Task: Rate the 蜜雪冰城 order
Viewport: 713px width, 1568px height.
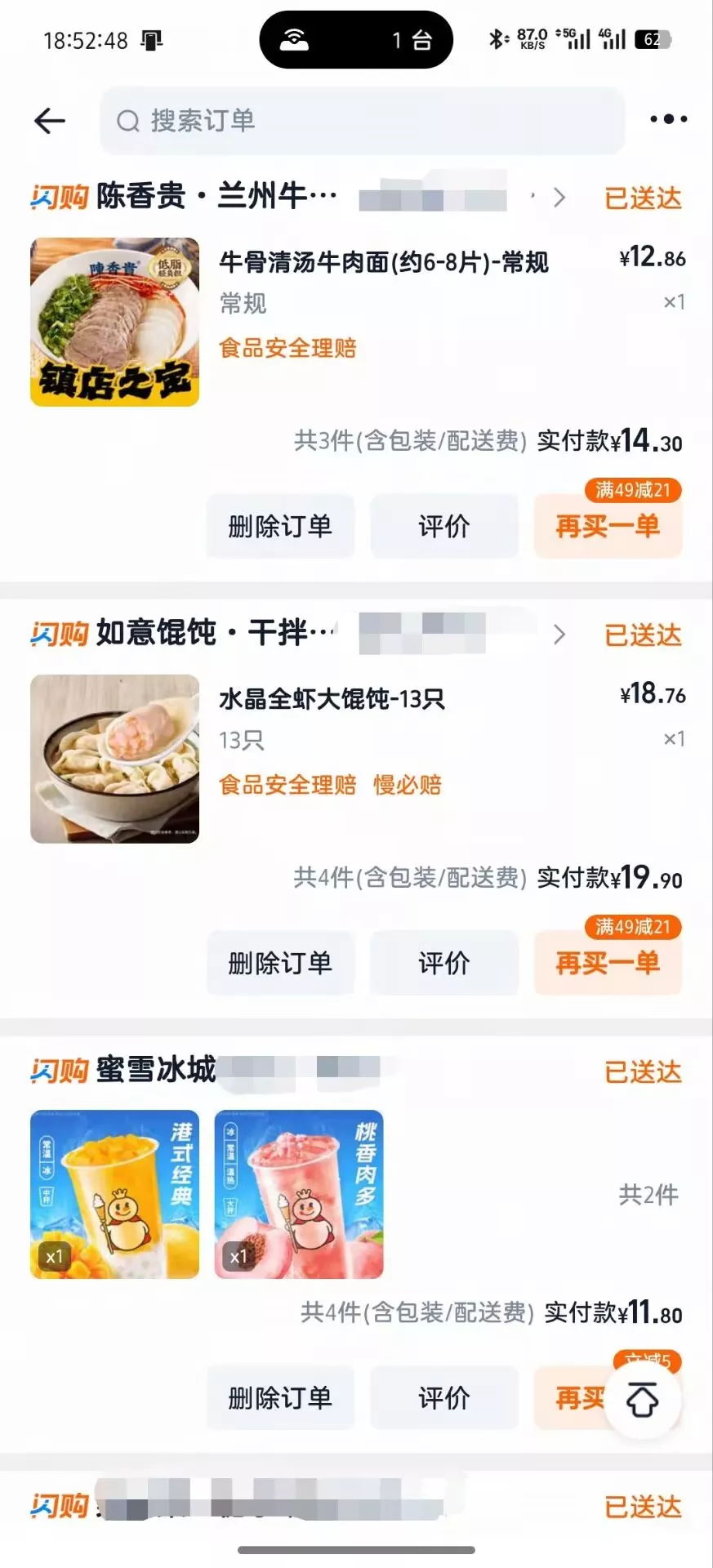Action: pos(443,1398)
